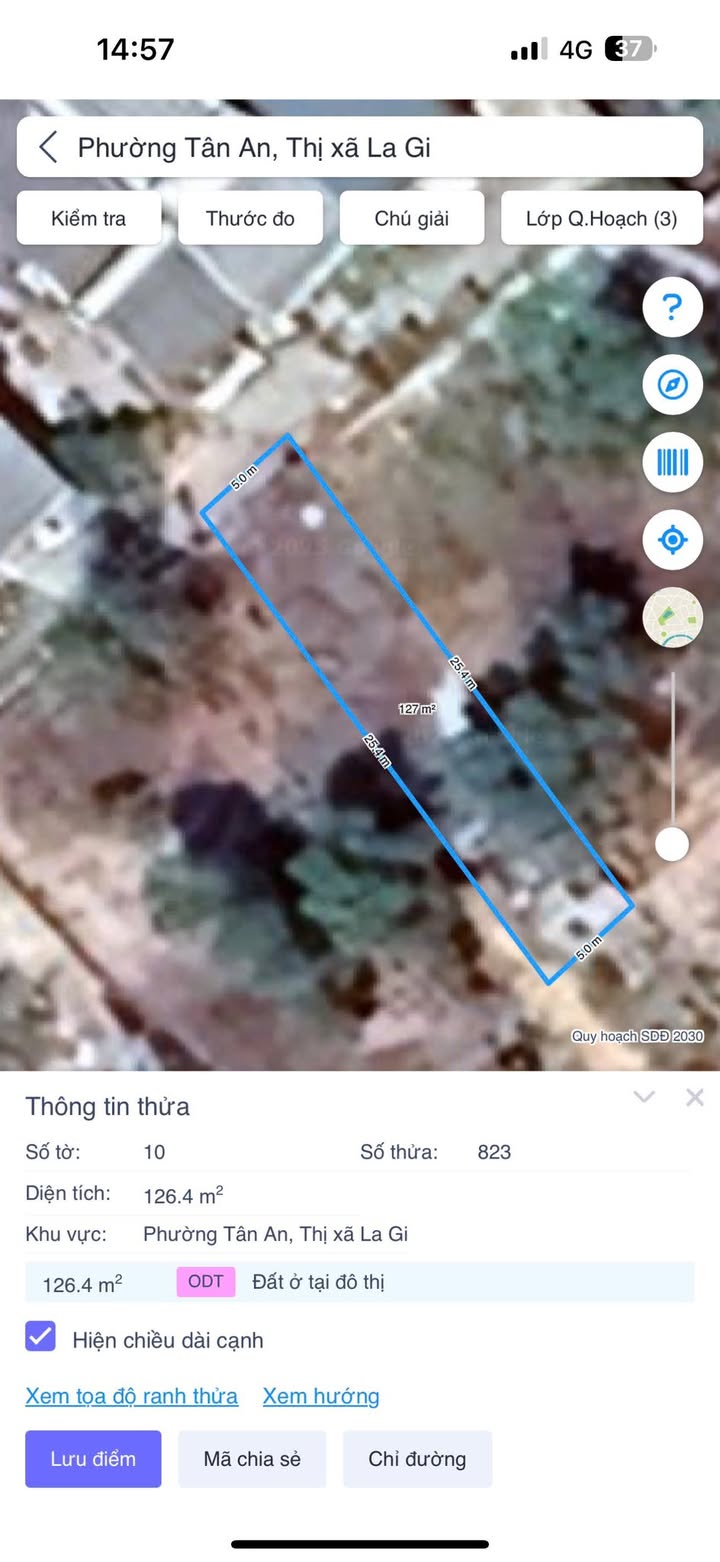Center map on my current location
This screenshot has height=1562, width=720.
click(672, 540)
